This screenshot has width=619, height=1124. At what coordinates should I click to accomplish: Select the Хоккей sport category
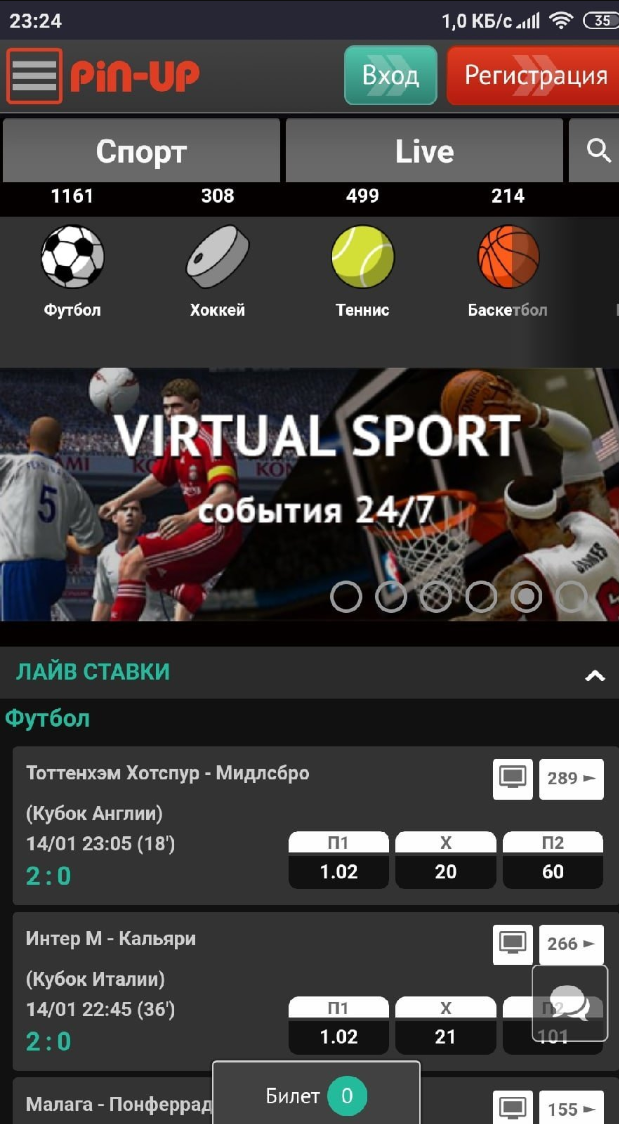[217, 270]
